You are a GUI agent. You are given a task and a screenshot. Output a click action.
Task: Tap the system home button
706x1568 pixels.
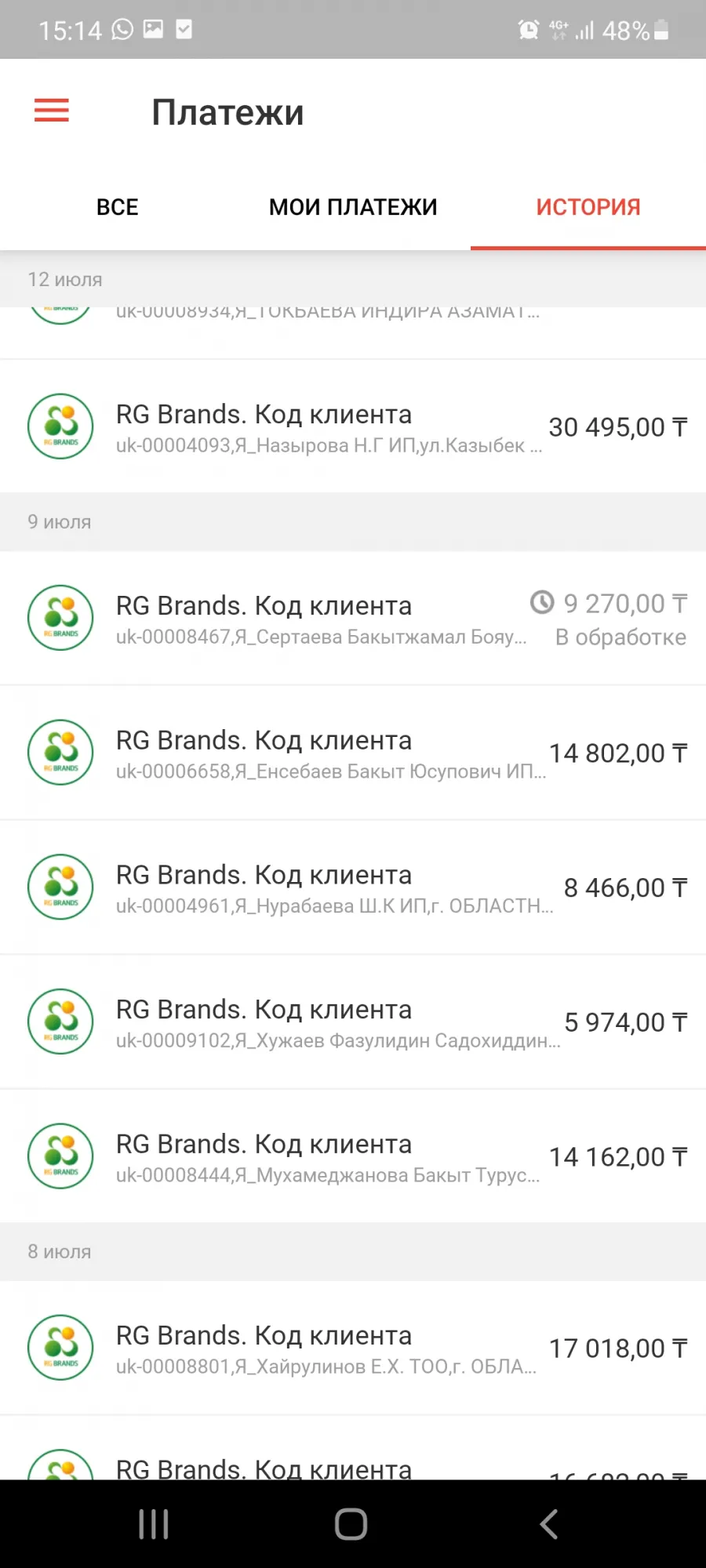(x=351, y=1524)
